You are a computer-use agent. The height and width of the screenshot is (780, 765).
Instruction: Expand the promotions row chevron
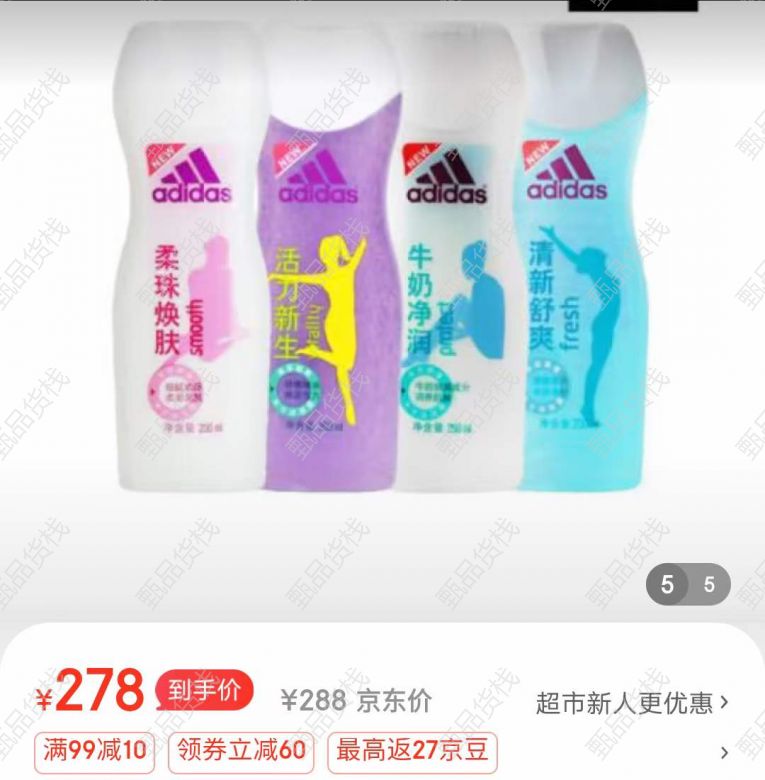tap(725, 752)
